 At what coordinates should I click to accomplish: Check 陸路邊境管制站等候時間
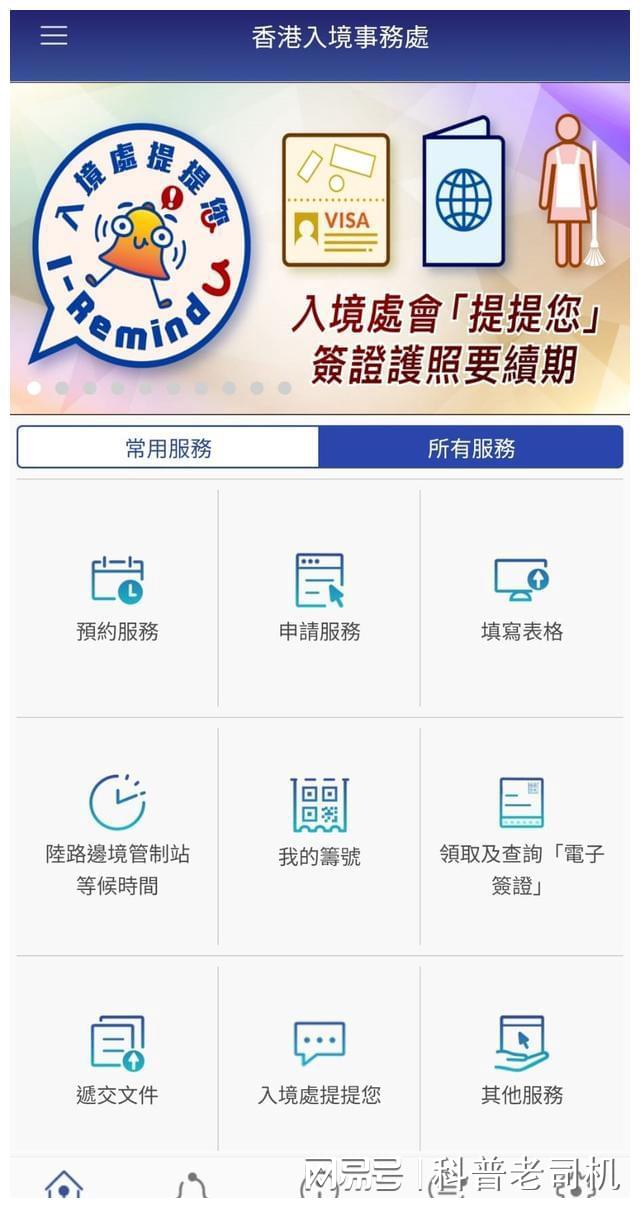click(117, 836)
